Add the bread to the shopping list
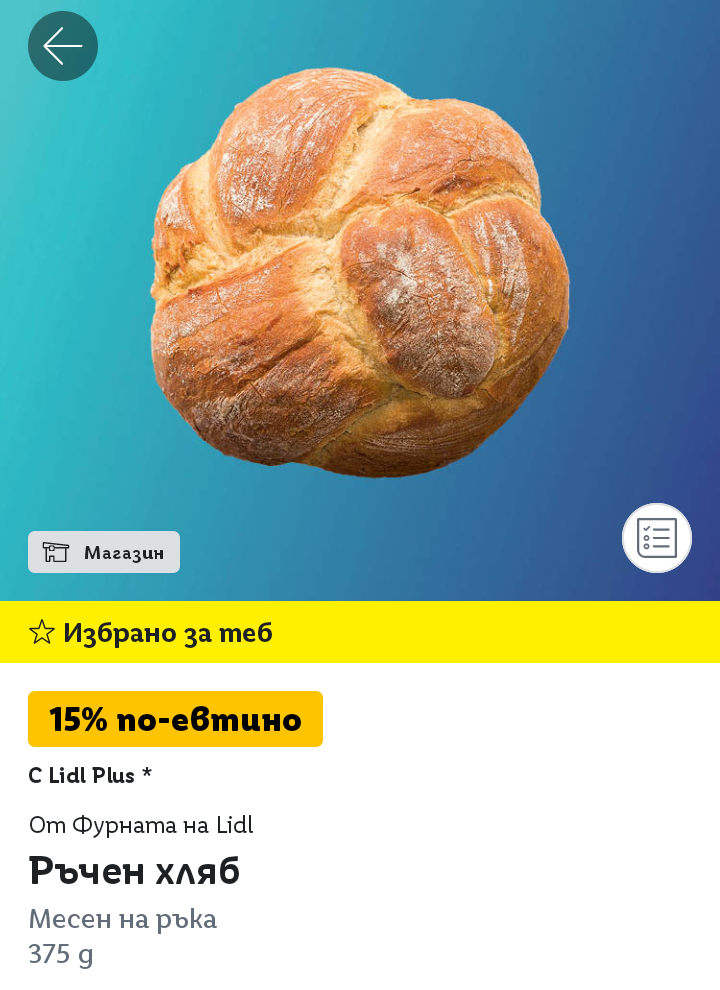 (657, 538)
